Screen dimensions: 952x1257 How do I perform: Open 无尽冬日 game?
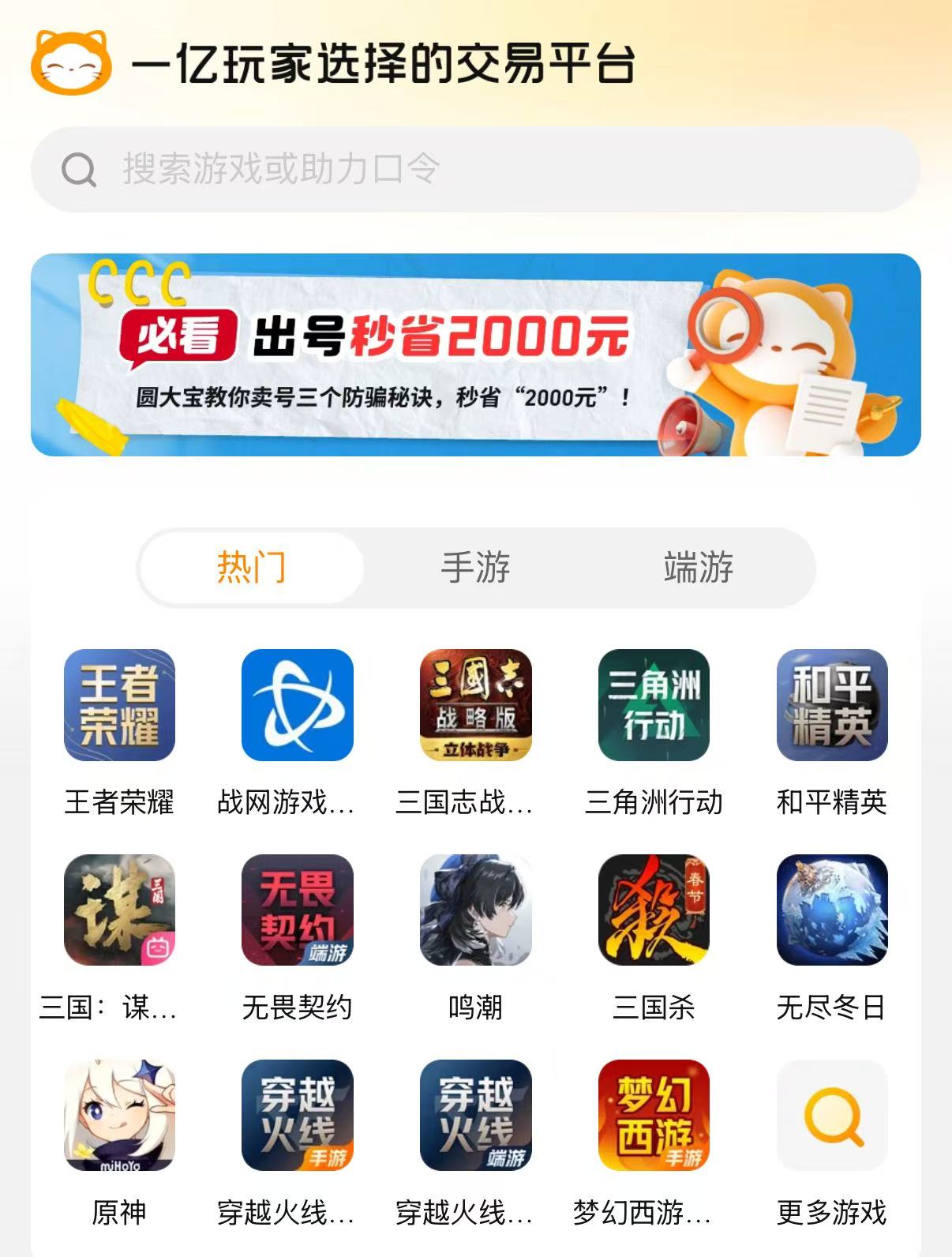[832, 910]
